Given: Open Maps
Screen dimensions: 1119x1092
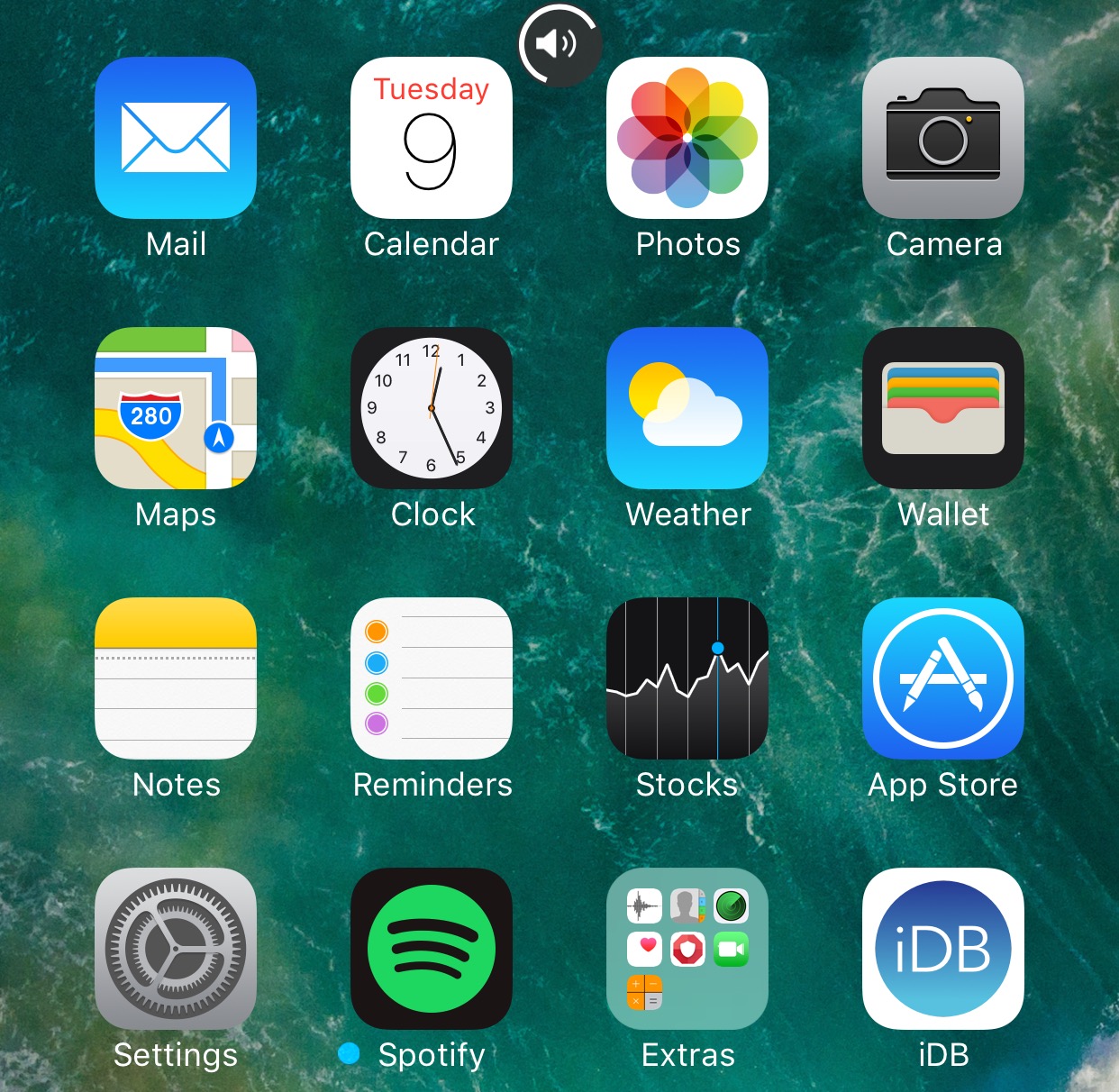Looking at the screenshot, I should [176, 408].
